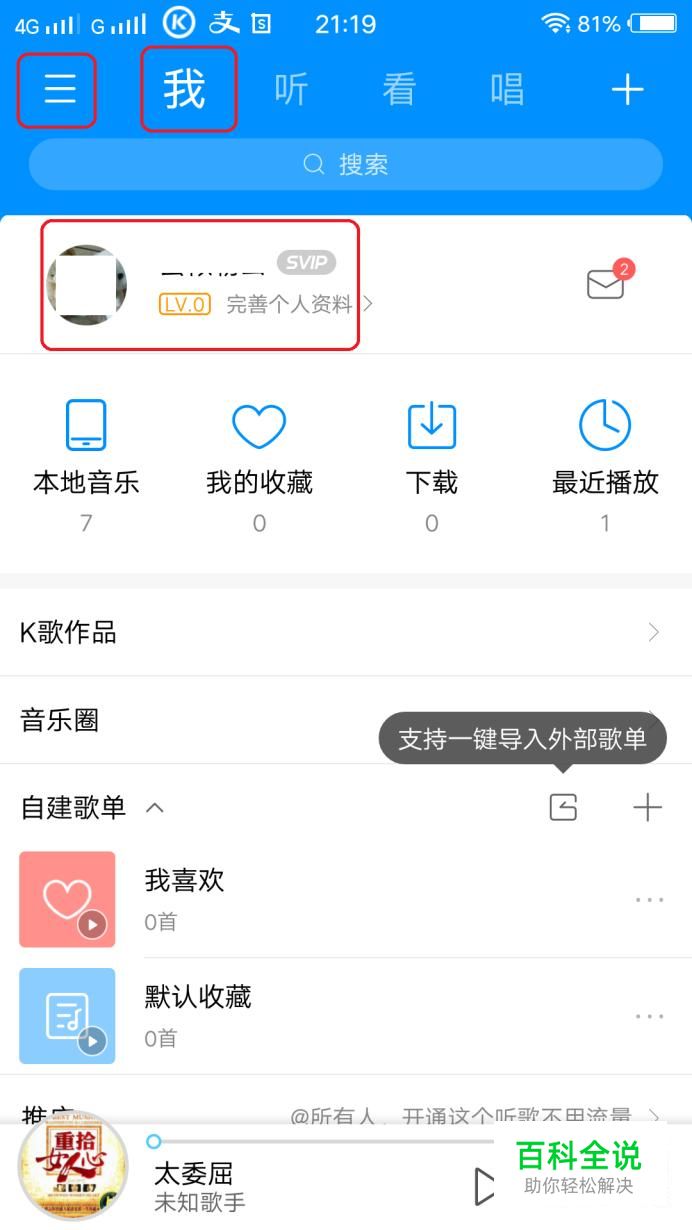The image size is (692, 1230).
Task: Open the messages envelope icon
Action: tap(606, 284)
